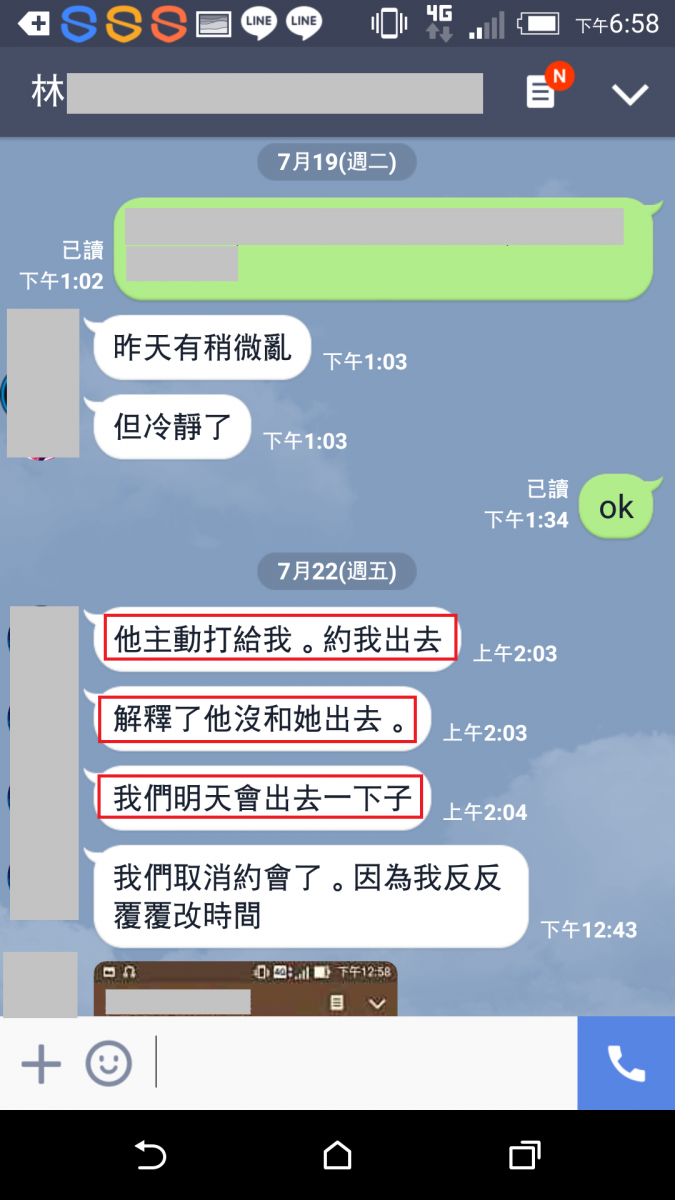The image size is (675, 1200).
Task: Go to the phone's home screen
Action: tap(338, 1156)
